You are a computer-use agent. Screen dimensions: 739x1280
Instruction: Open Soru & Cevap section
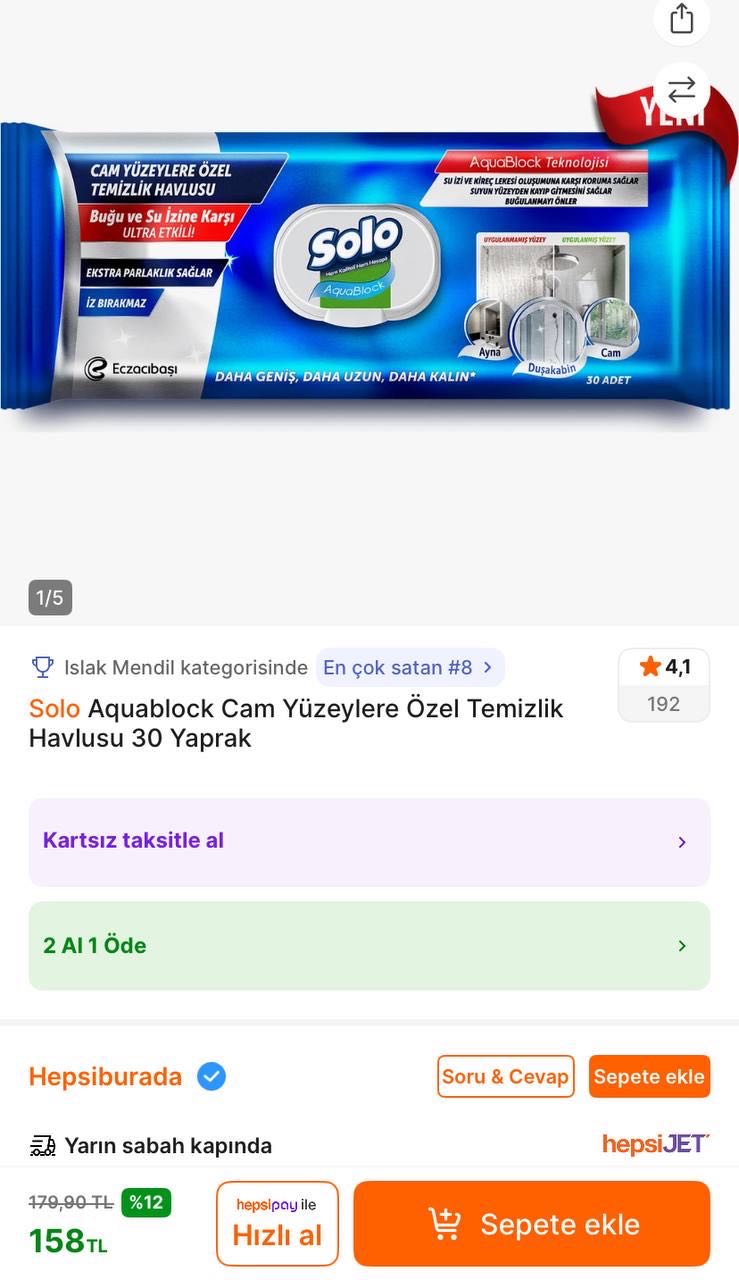[x=505, y=1077]
